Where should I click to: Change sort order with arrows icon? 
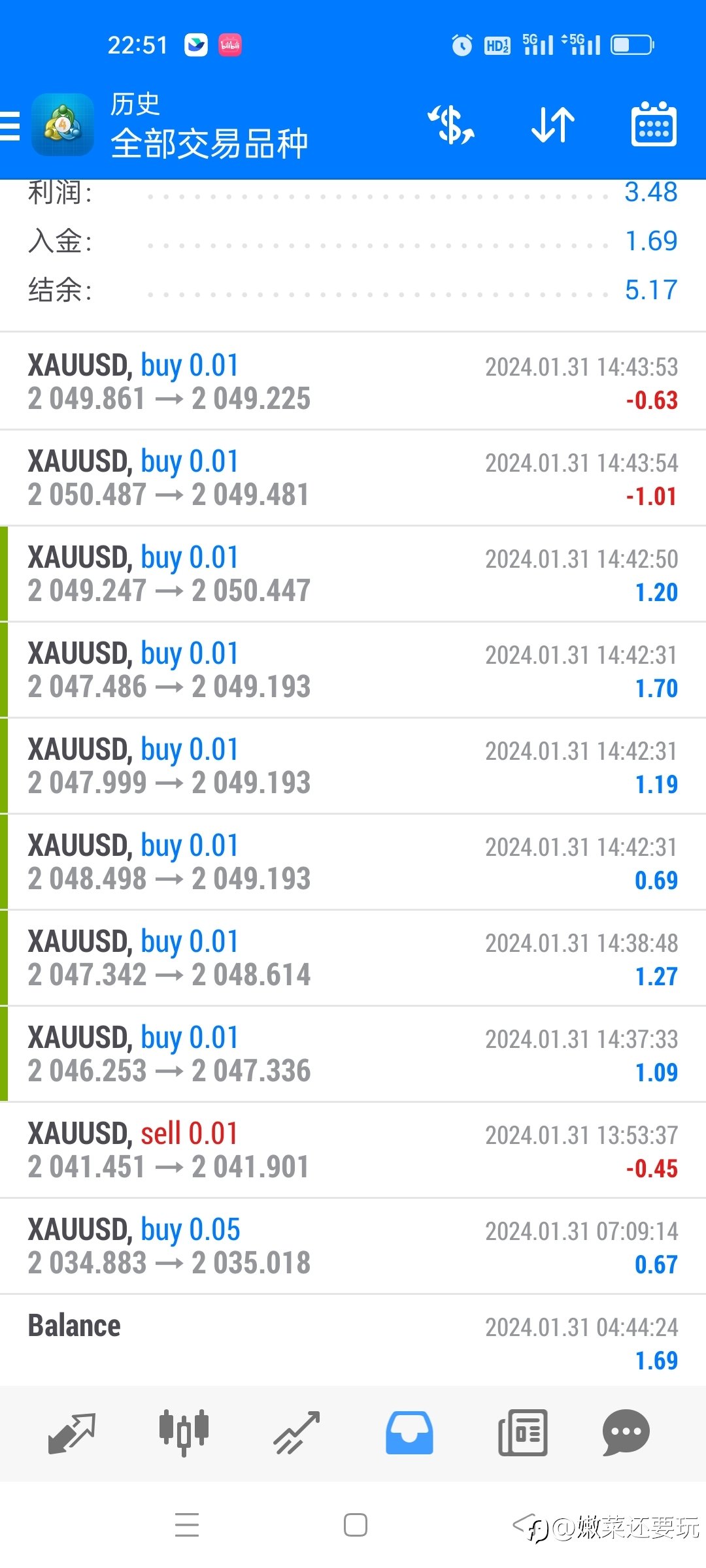coord(553,125)
